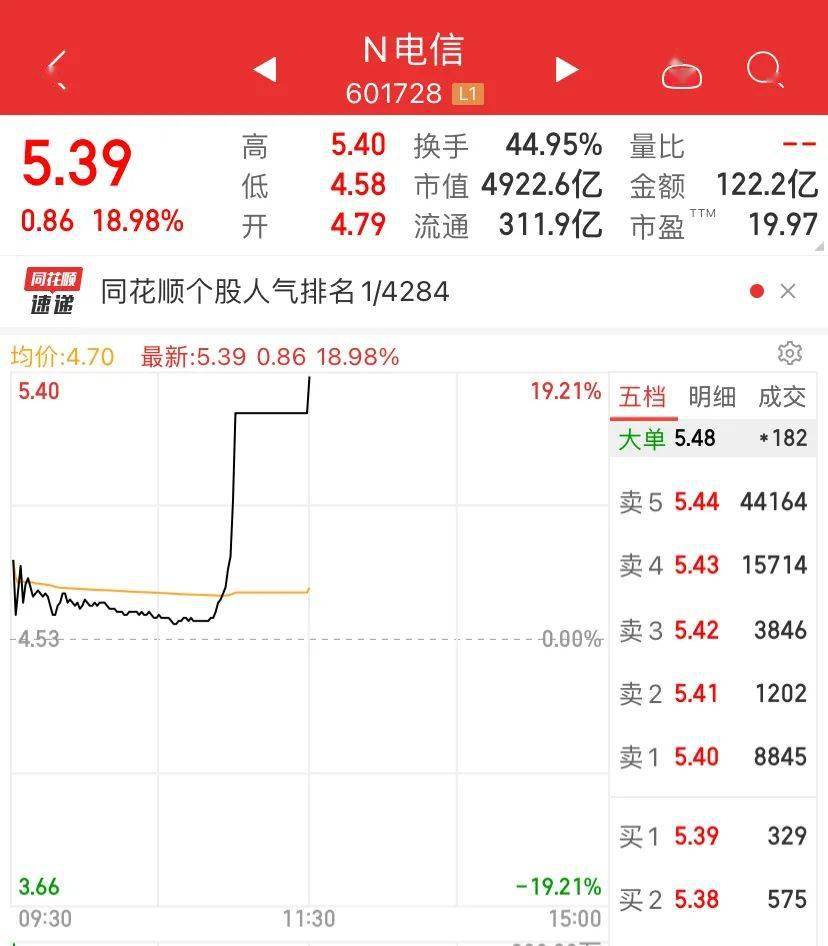Dismiss the 同花顺速递 banner
Screen dimensions: 828x946
coord(788,291)
